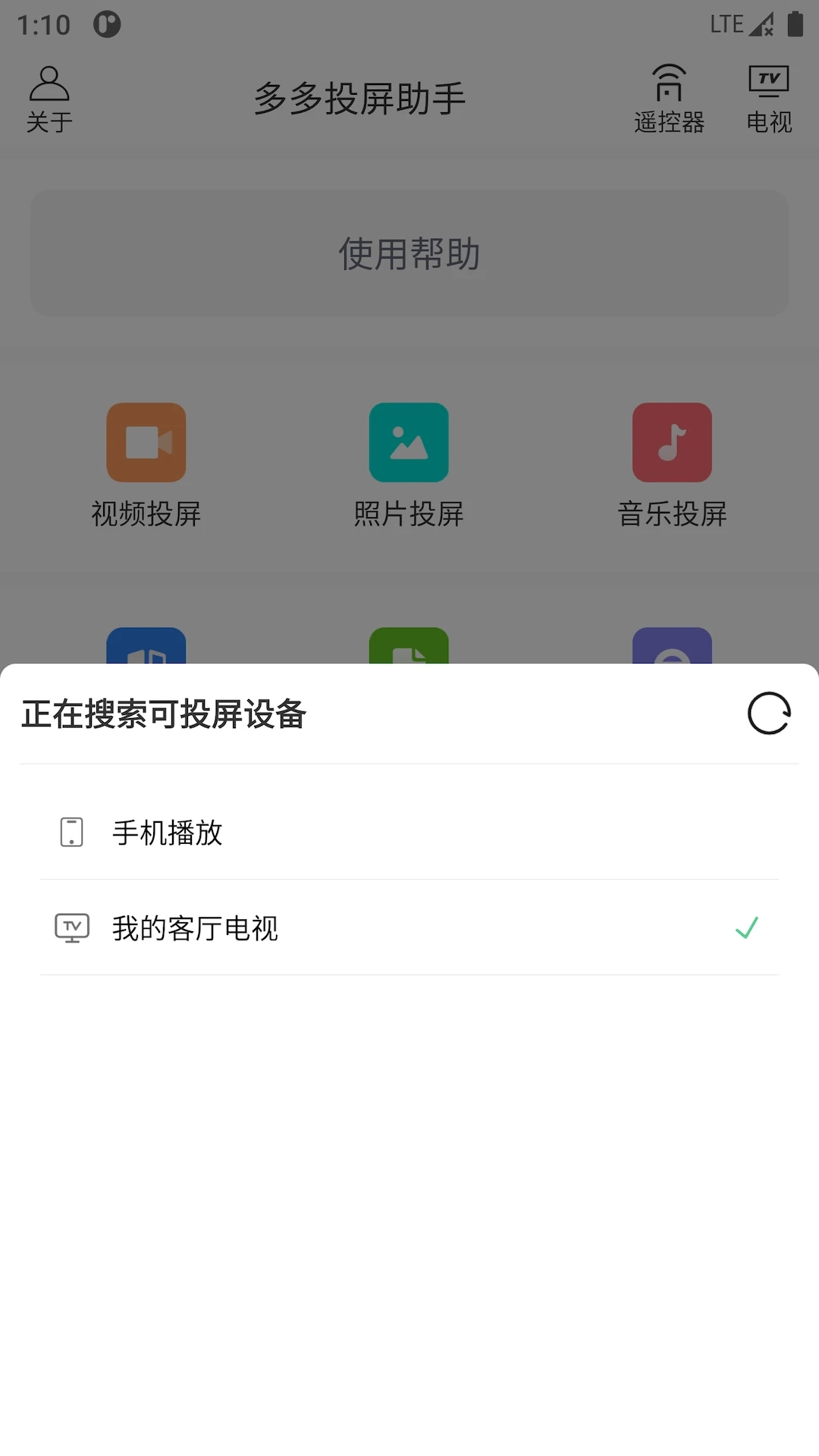Viewport: 819px width, 1456px height.
Task: Open the partially visible blue casting icon
Action: [x=146, y=652]
